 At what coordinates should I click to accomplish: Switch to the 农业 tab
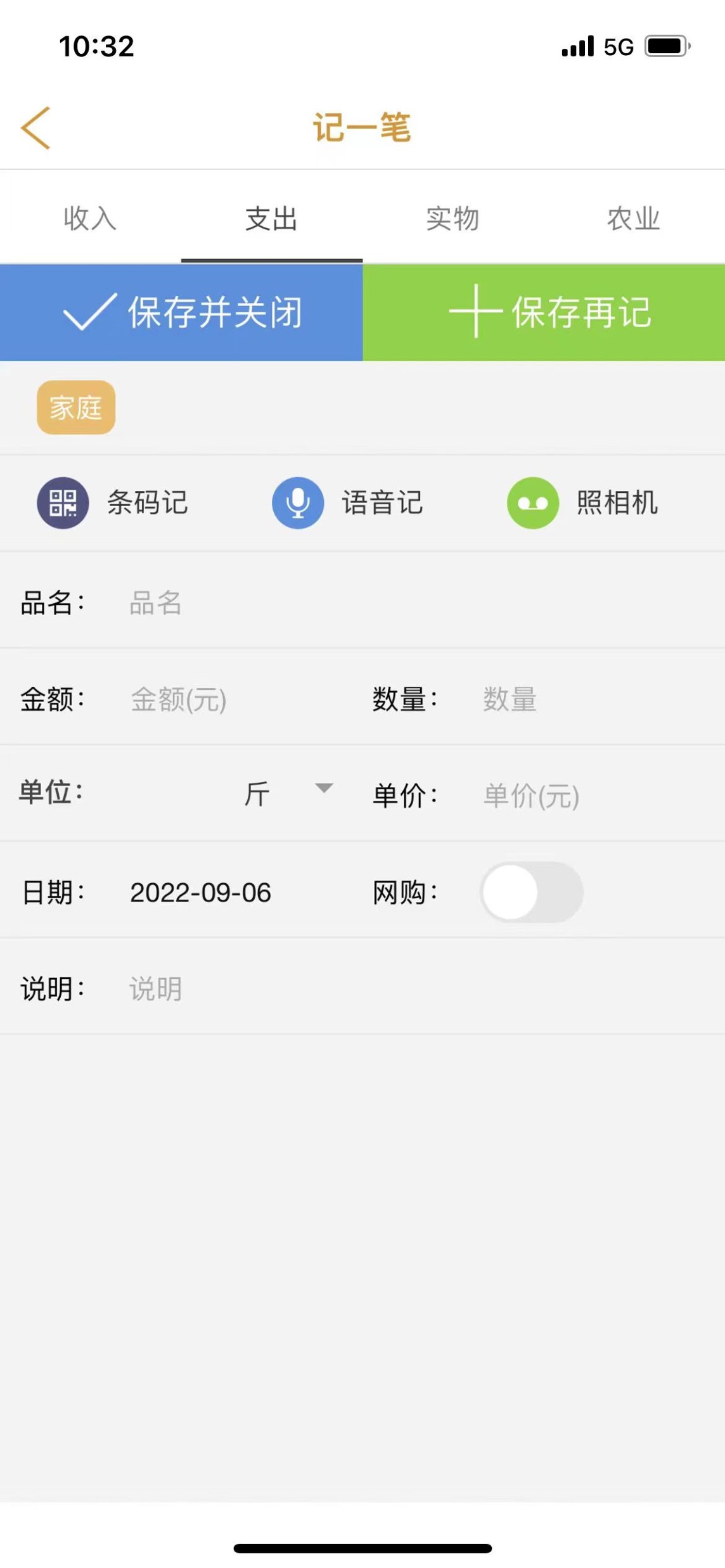[x=633, y=219]
